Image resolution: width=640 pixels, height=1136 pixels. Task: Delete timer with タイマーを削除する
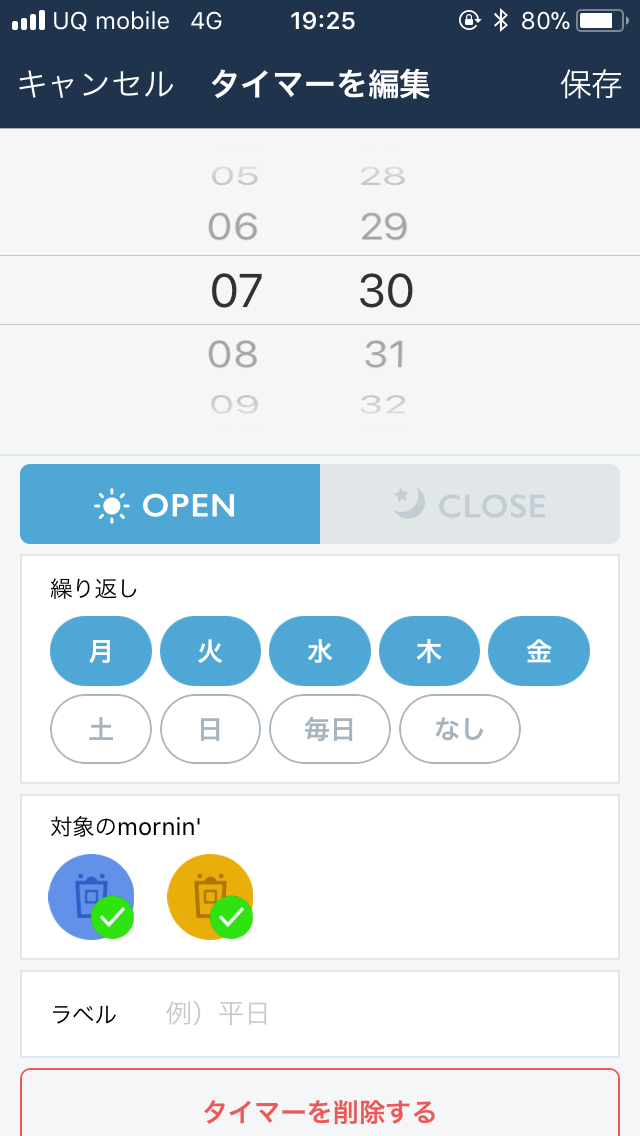[320, 1110]
